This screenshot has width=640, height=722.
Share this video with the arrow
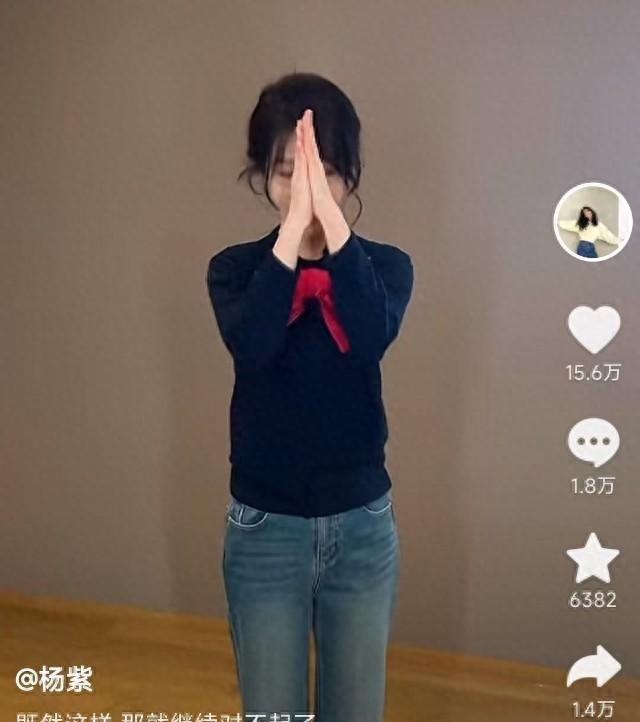(x=594, y=666)
